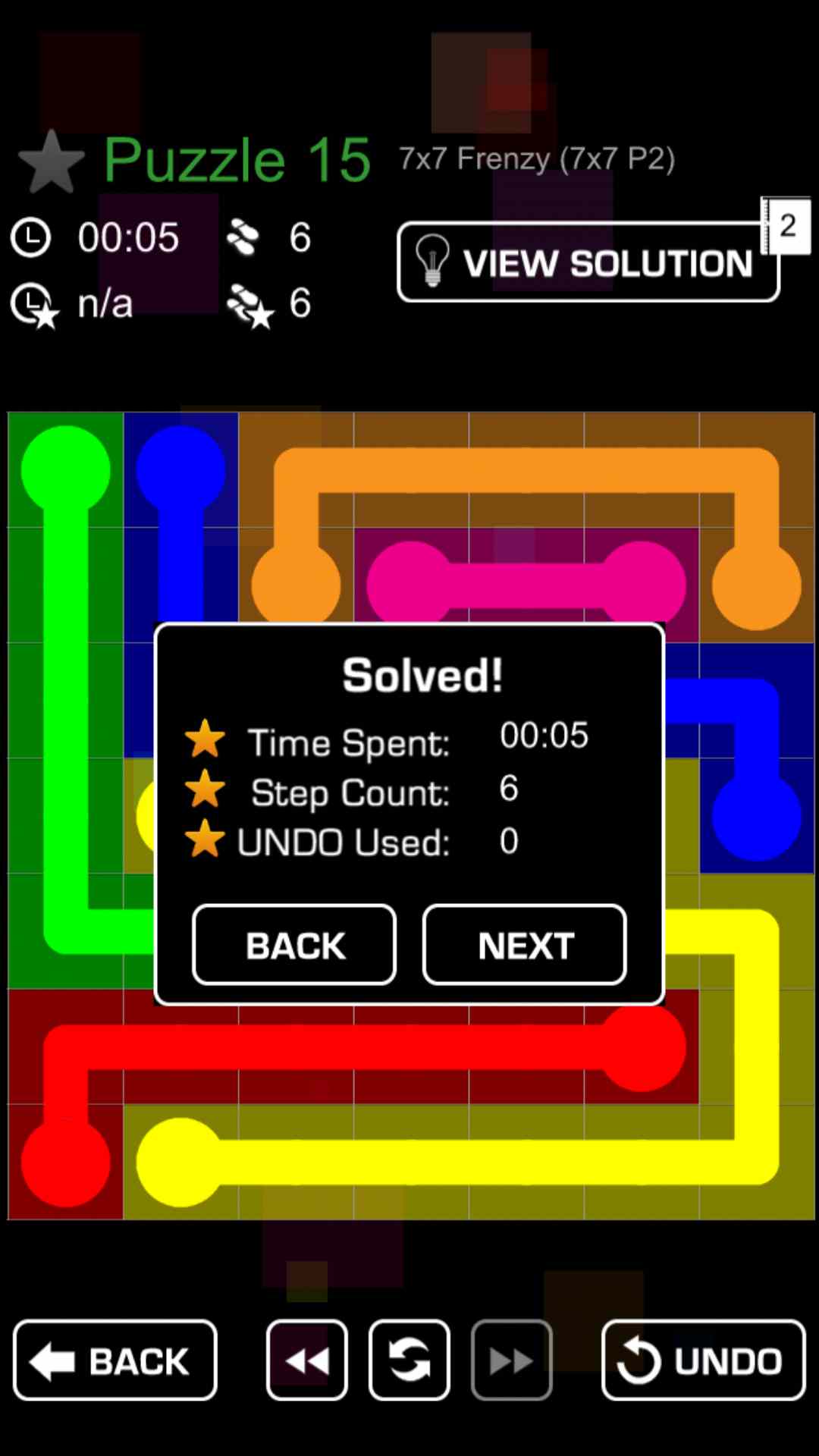Screen dimensions: 819x1456
Task: Tap BACK in the Solved dialog
Action: pos(294,945)
